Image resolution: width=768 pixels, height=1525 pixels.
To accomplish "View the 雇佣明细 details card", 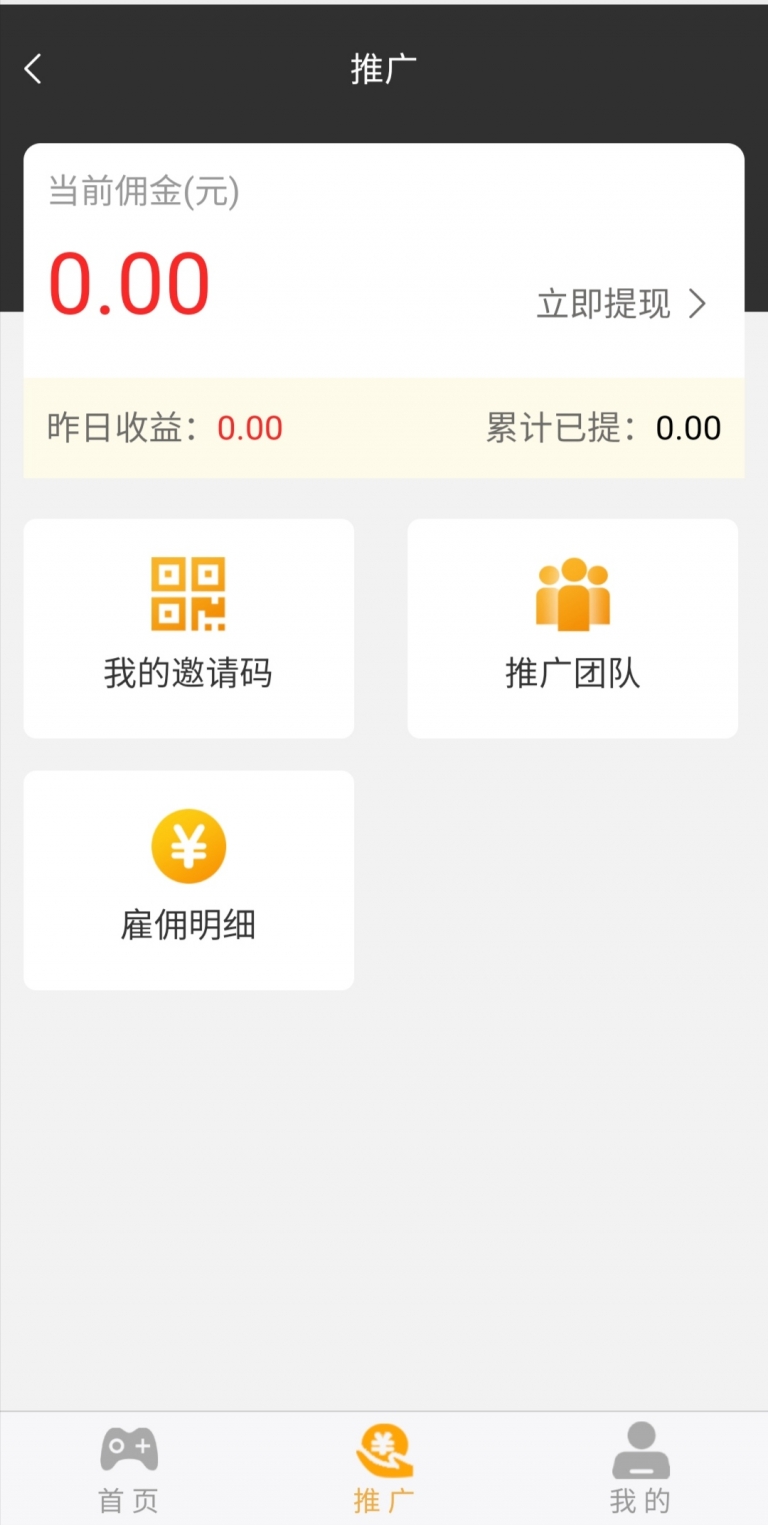I will point(189,880).
